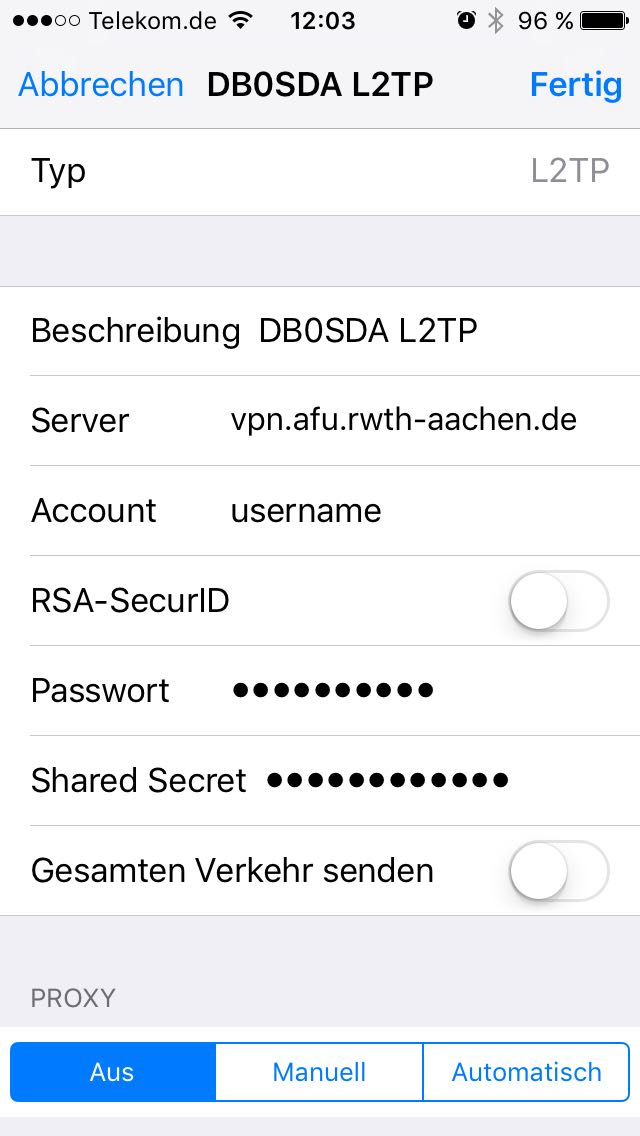Select the Aus proxy option
The image size is (640, 1136).
point(112,1073)
